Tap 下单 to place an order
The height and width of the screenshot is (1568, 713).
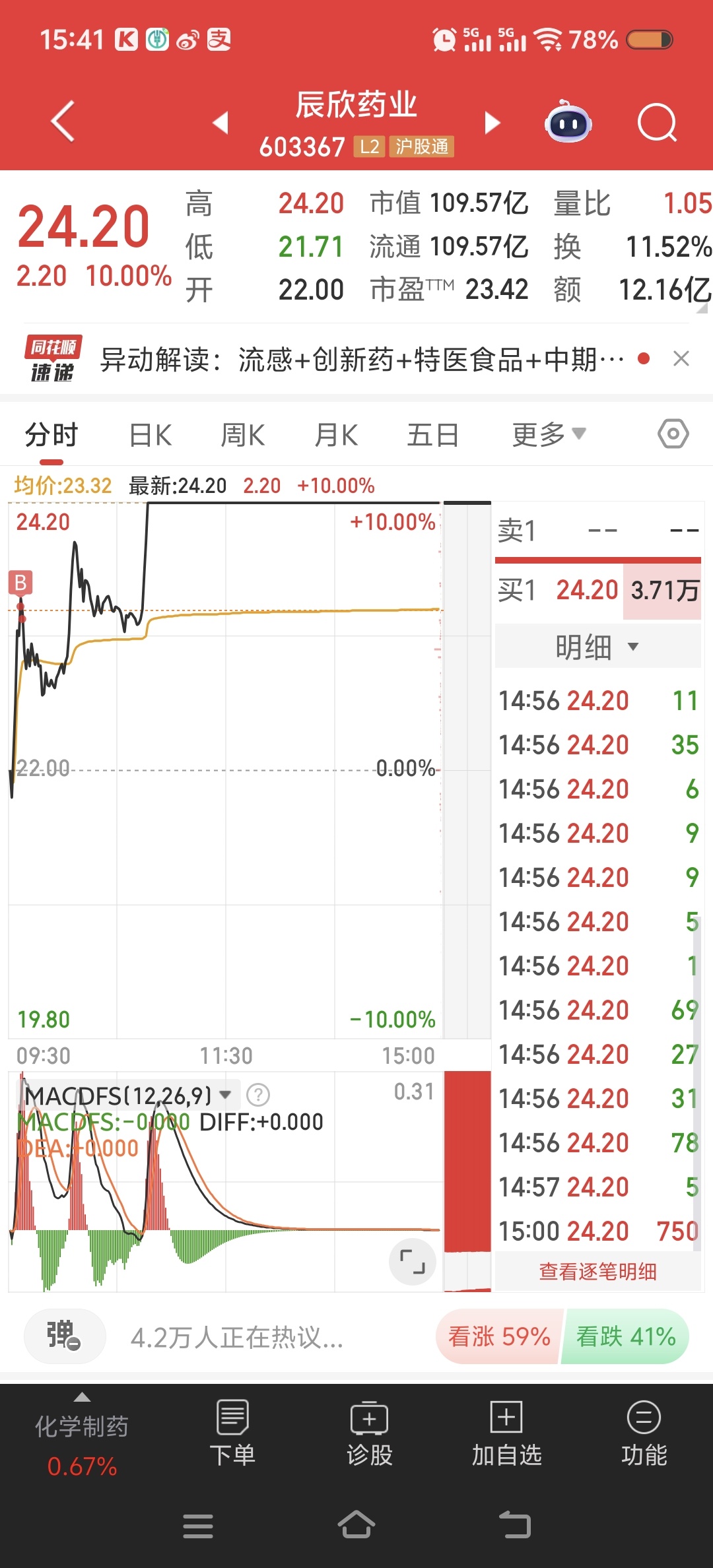(232, 1433)
